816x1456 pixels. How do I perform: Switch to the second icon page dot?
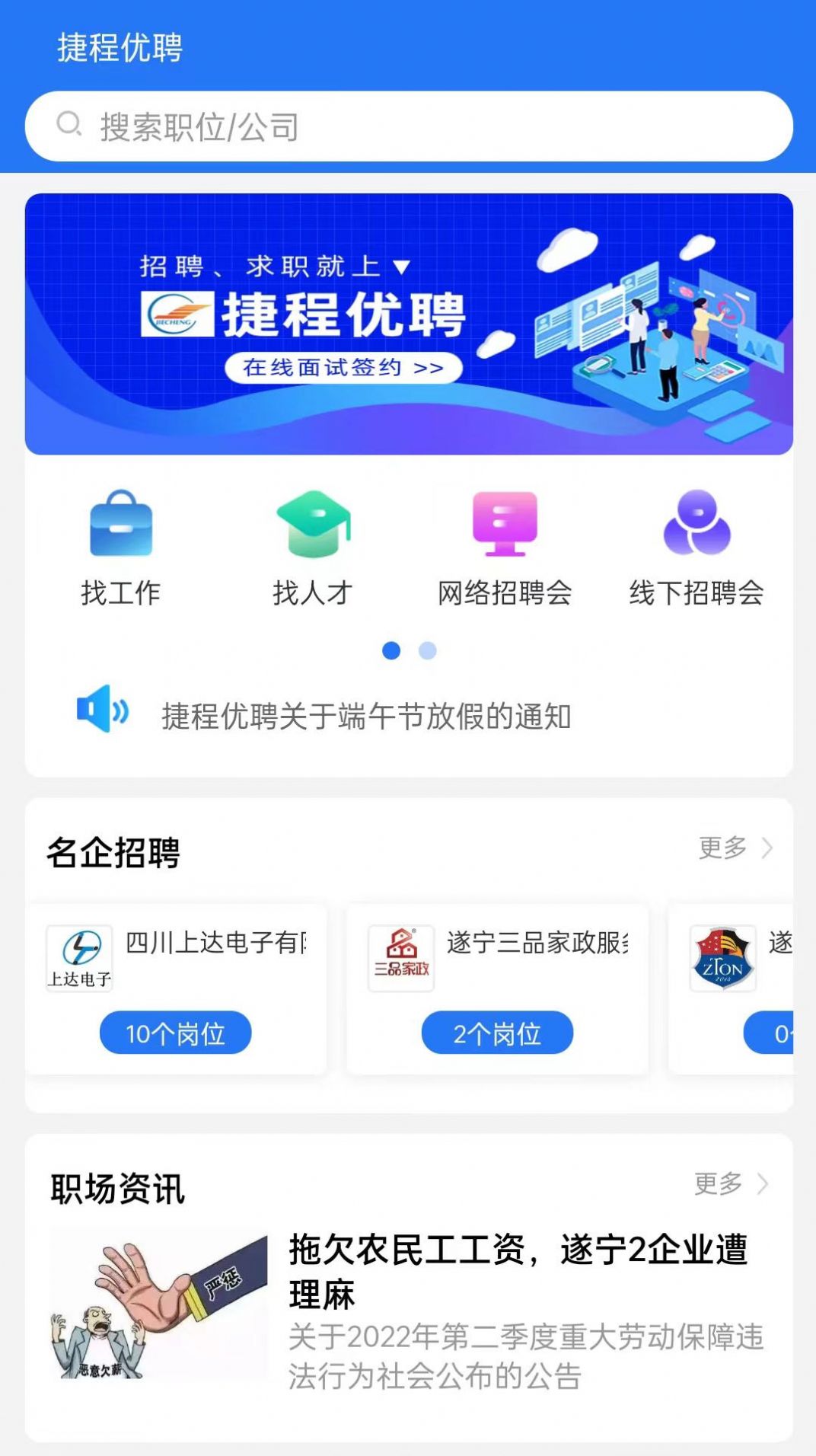(427, 651)
